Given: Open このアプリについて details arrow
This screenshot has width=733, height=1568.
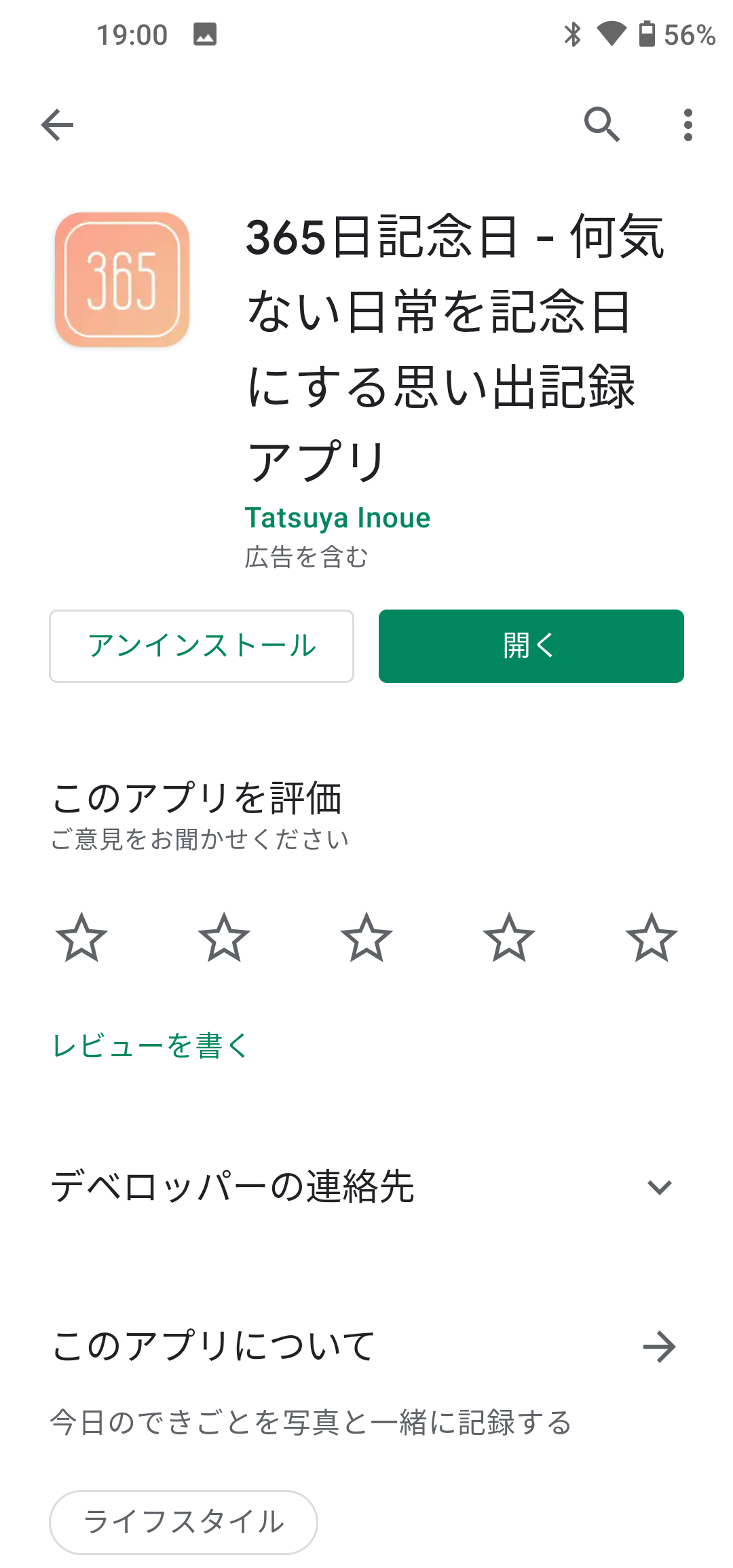Looking at the screenshot, I should (659, 1347).
